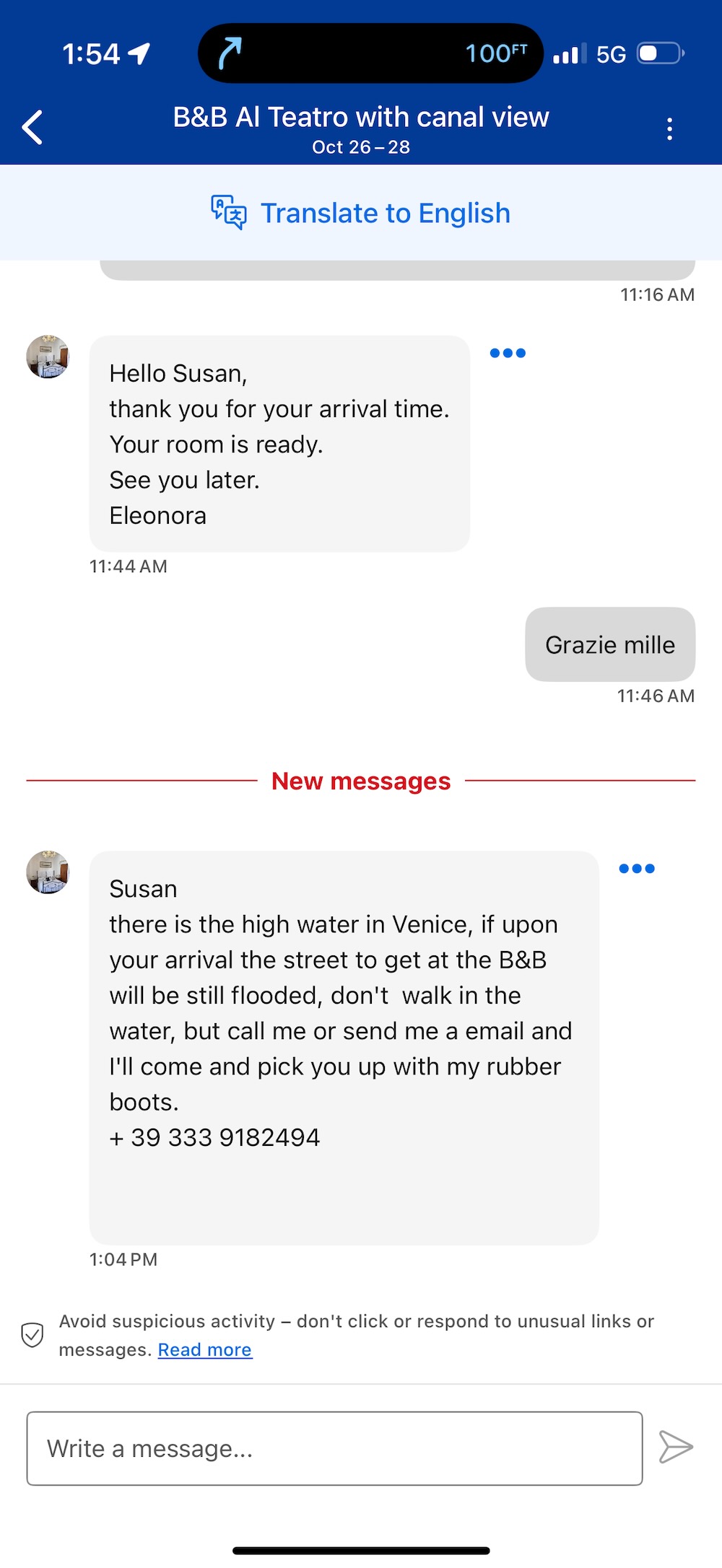The height and width of the screenshot is (1568, 722).
Task: Open options for the 'Your room is ready' message
Action: tap(508, 353)
